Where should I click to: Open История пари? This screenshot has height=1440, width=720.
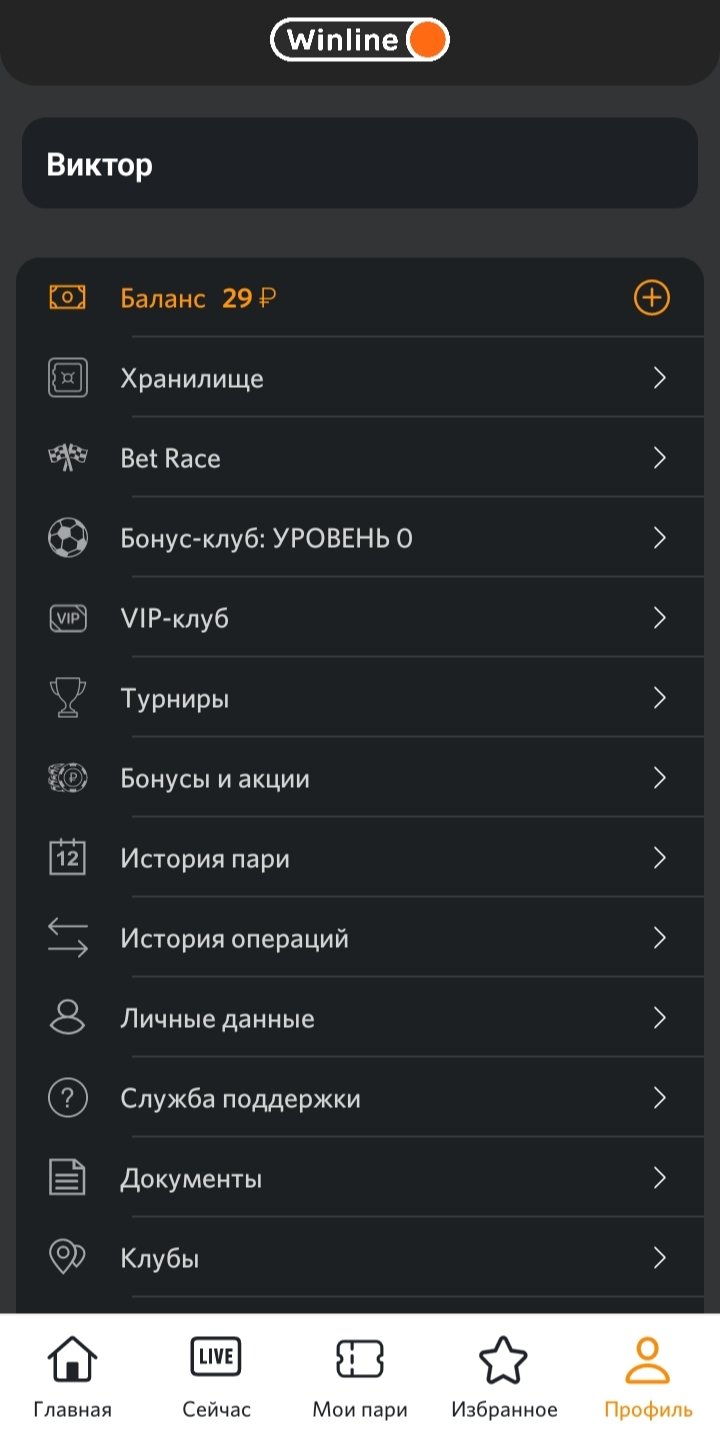(360, 858)
